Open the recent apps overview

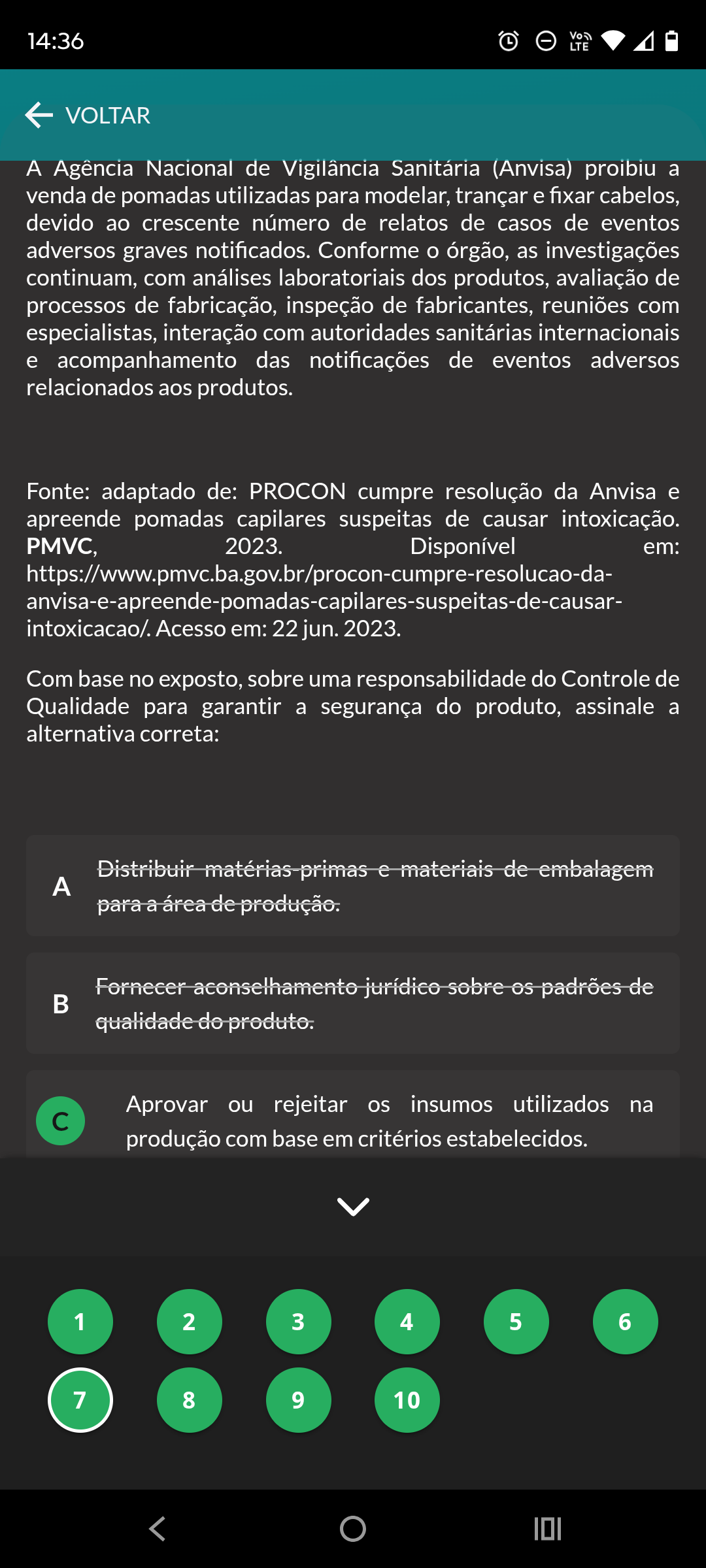click(548, 1529)
